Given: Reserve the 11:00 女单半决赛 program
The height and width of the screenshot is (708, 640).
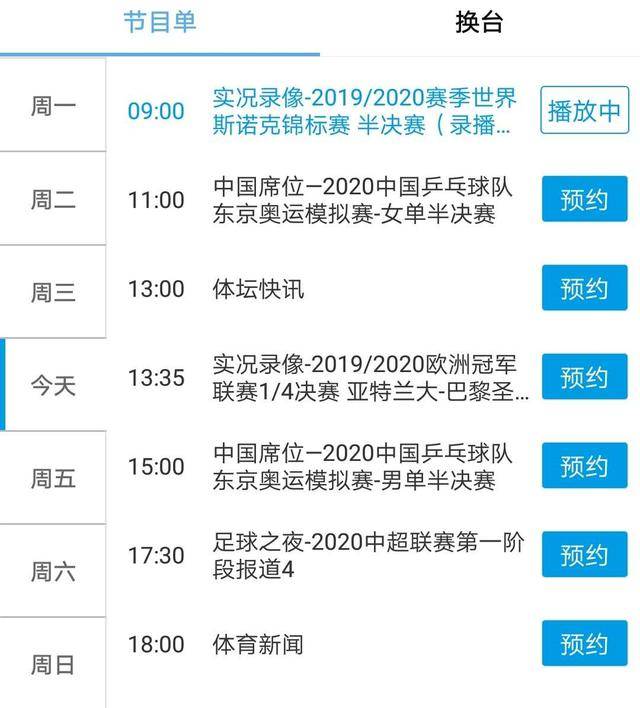Looking at the screenshot, I should click(x=584, y=199).
